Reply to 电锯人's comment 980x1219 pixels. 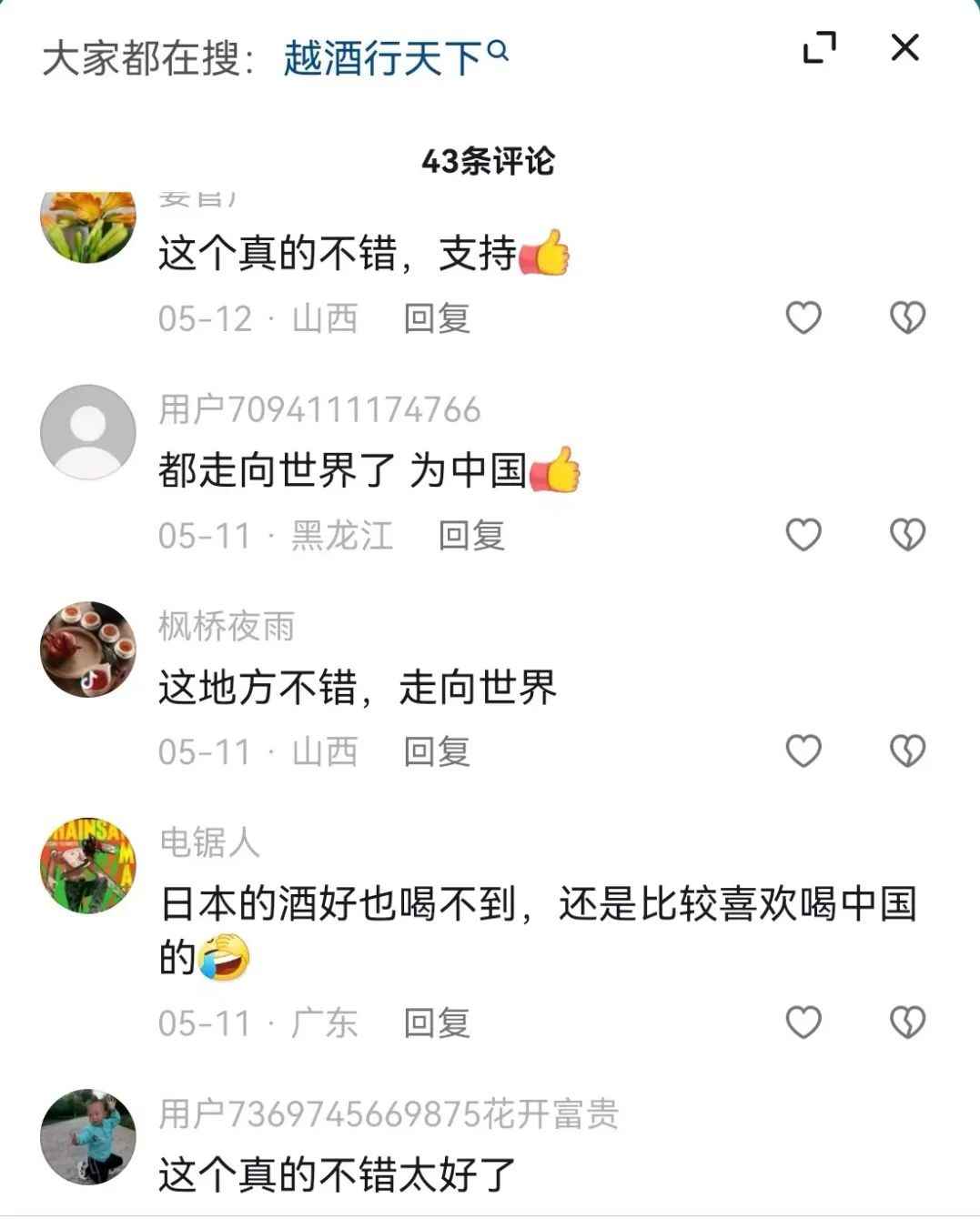(437, 1023)
